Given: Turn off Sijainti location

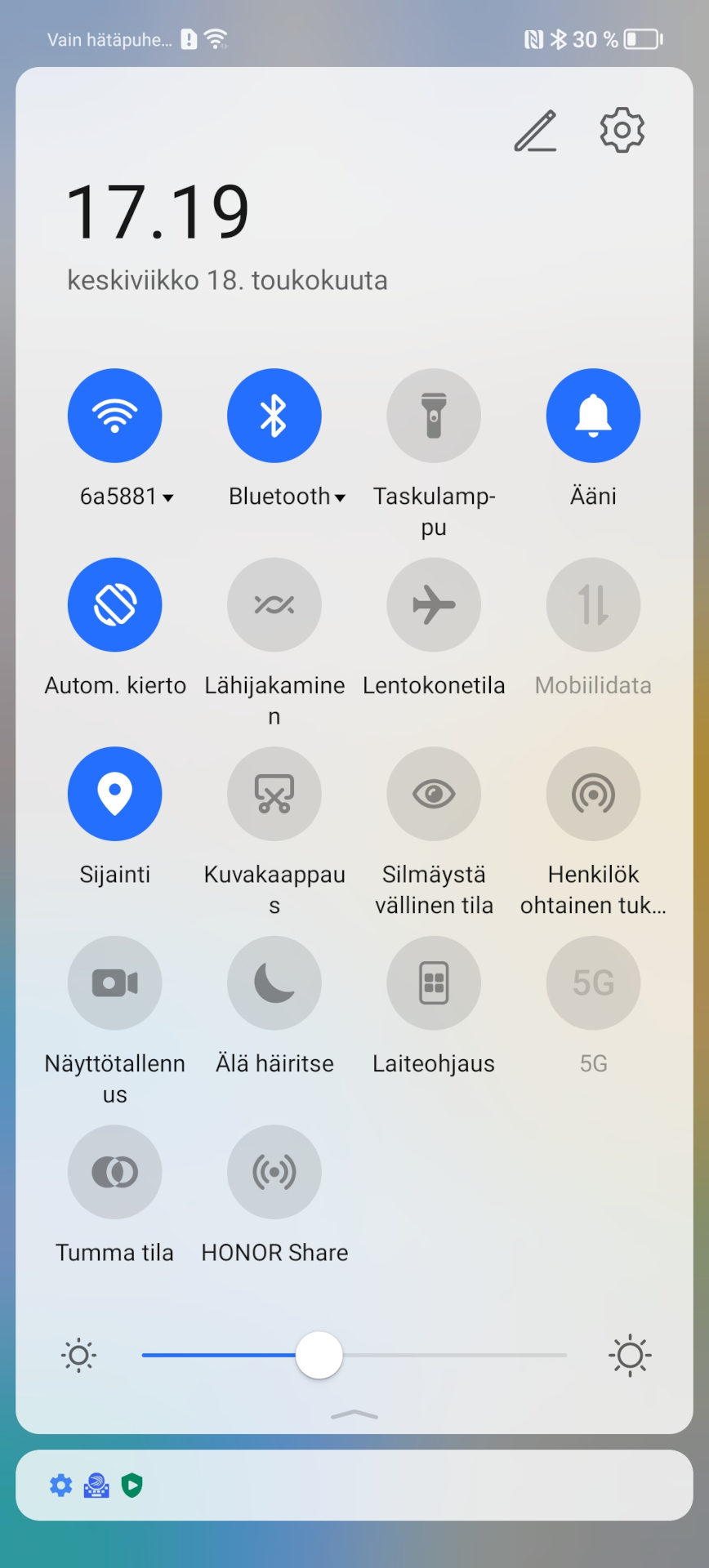Looking at the screenshot, I should click(x=115, y=794).
